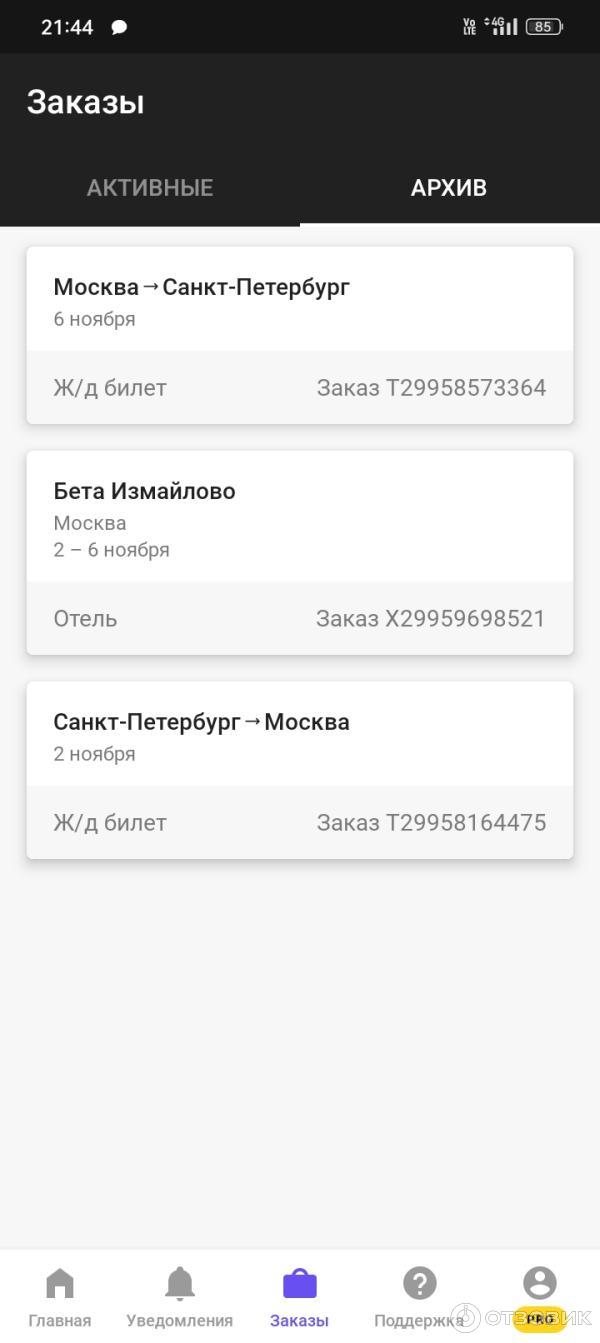This screenshot has width=600, height=1343.
Task: View the Санкт-Петербург→Москва train order
Action: click(299, 770)
